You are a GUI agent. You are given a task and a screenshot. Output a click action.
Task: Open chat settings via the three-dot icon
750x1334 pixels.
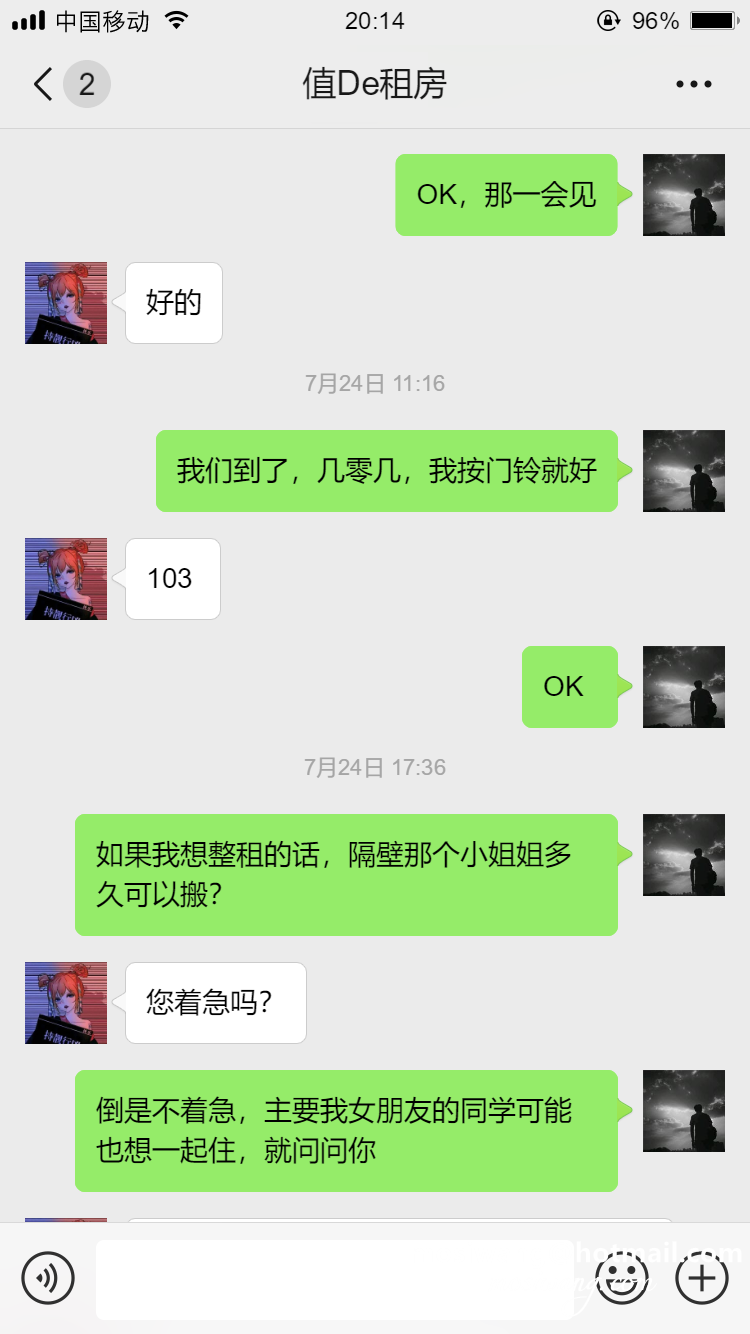pos(693,84)
